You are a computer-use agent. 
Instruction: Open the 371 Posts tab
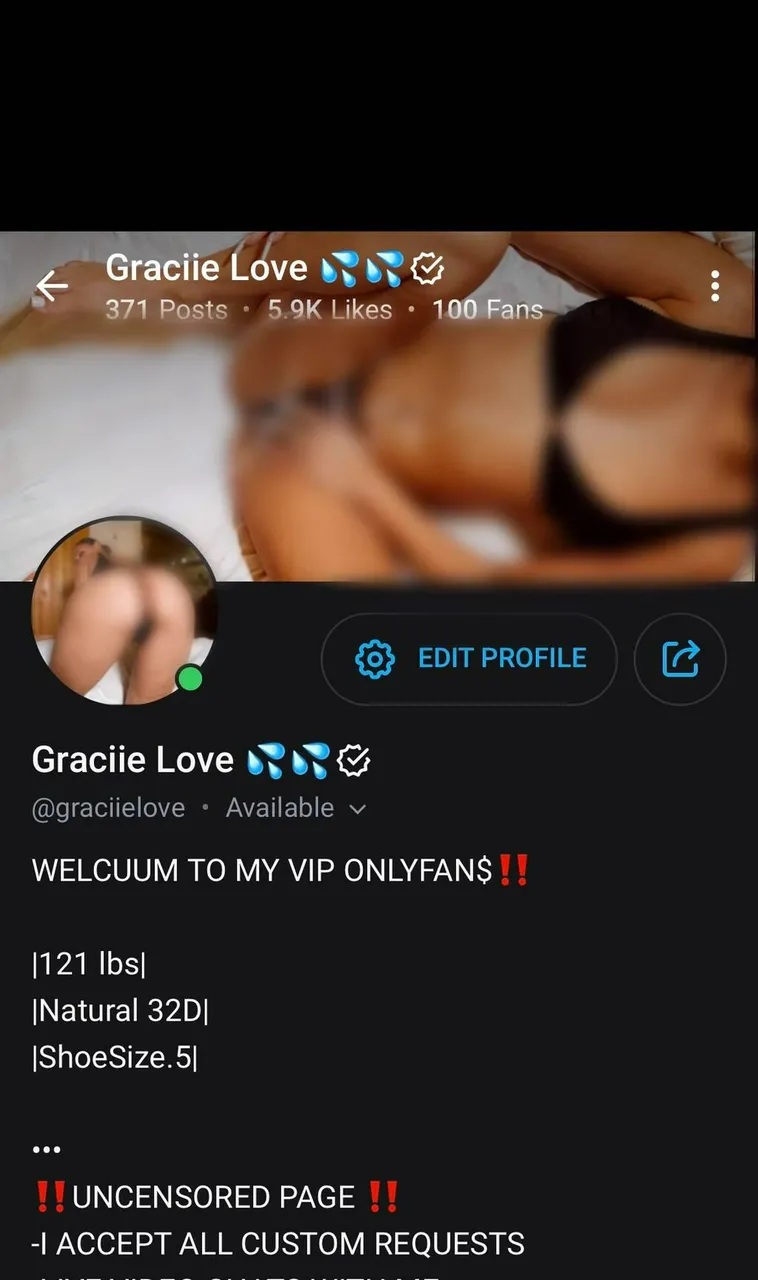coord(166,310)
